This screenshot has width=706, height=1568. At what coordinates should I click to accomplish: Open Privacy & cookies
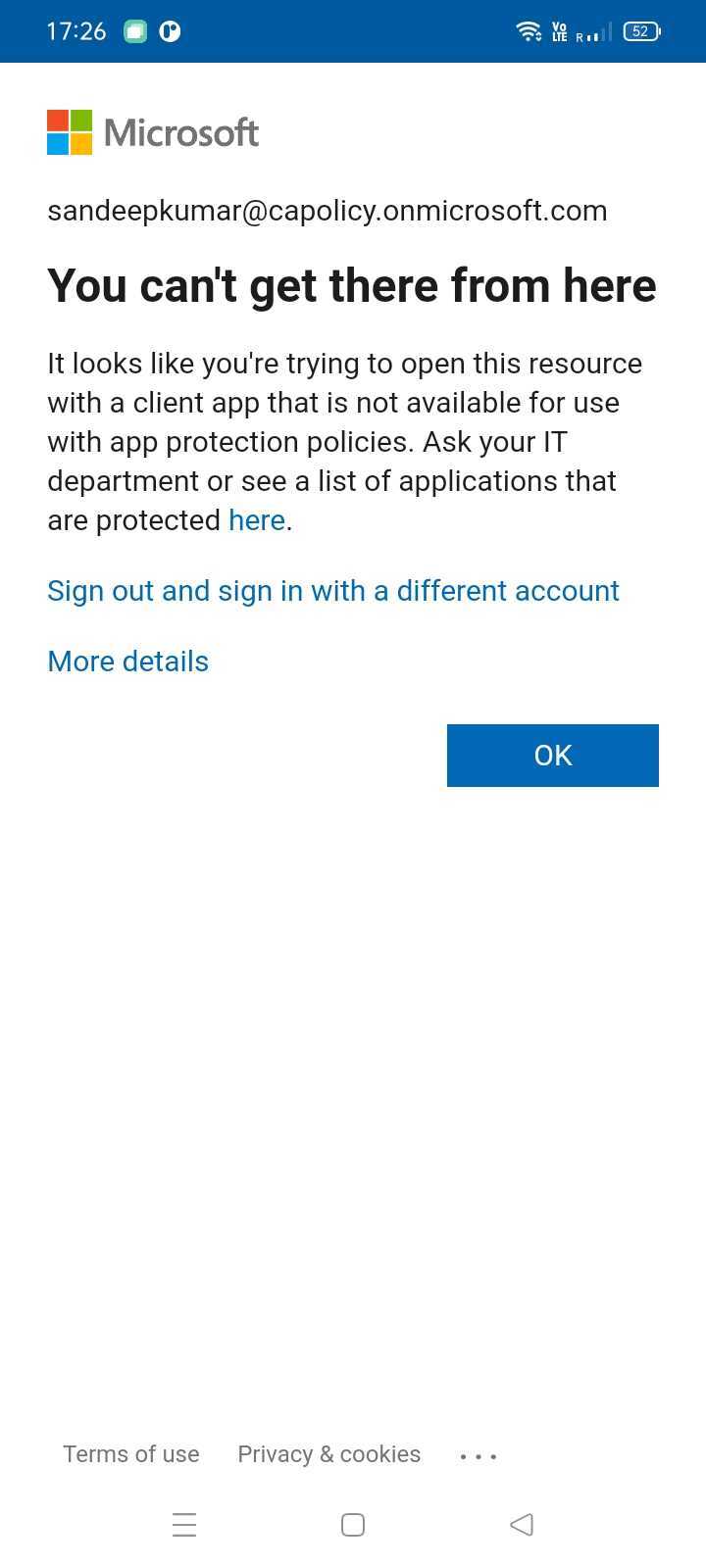click(x=328, y=1454)
